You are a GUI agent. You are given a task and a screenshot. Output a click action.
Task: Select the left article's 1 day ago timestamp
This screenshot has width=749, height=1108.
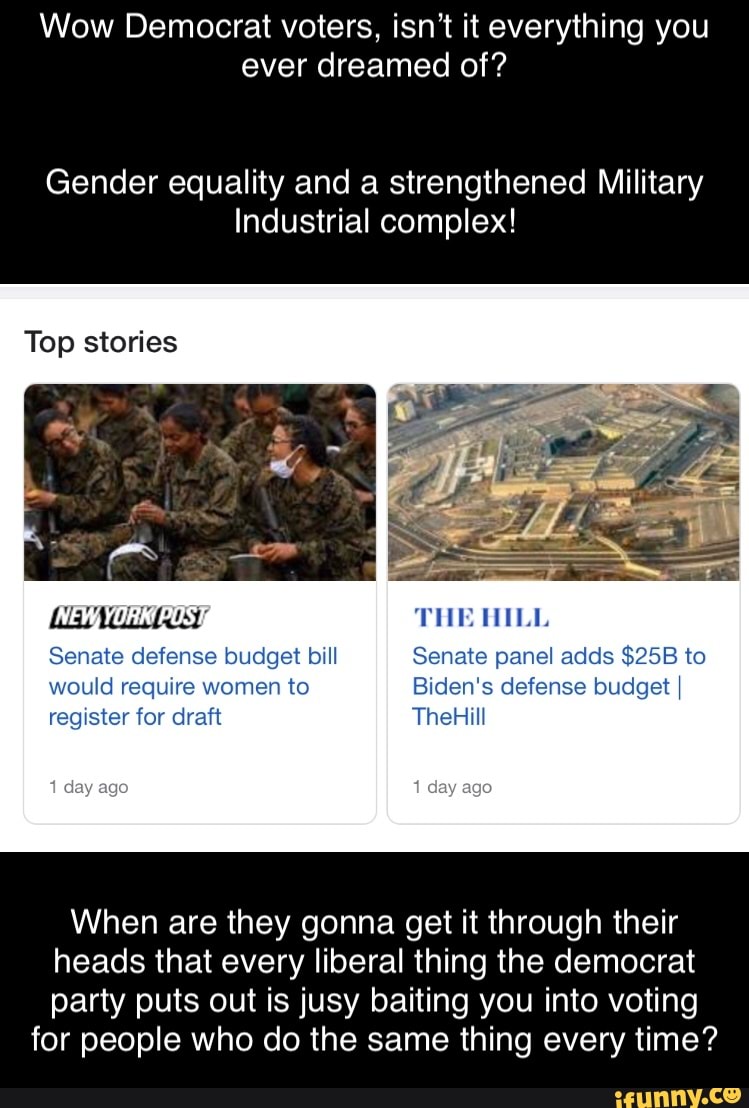pos(88,787)
